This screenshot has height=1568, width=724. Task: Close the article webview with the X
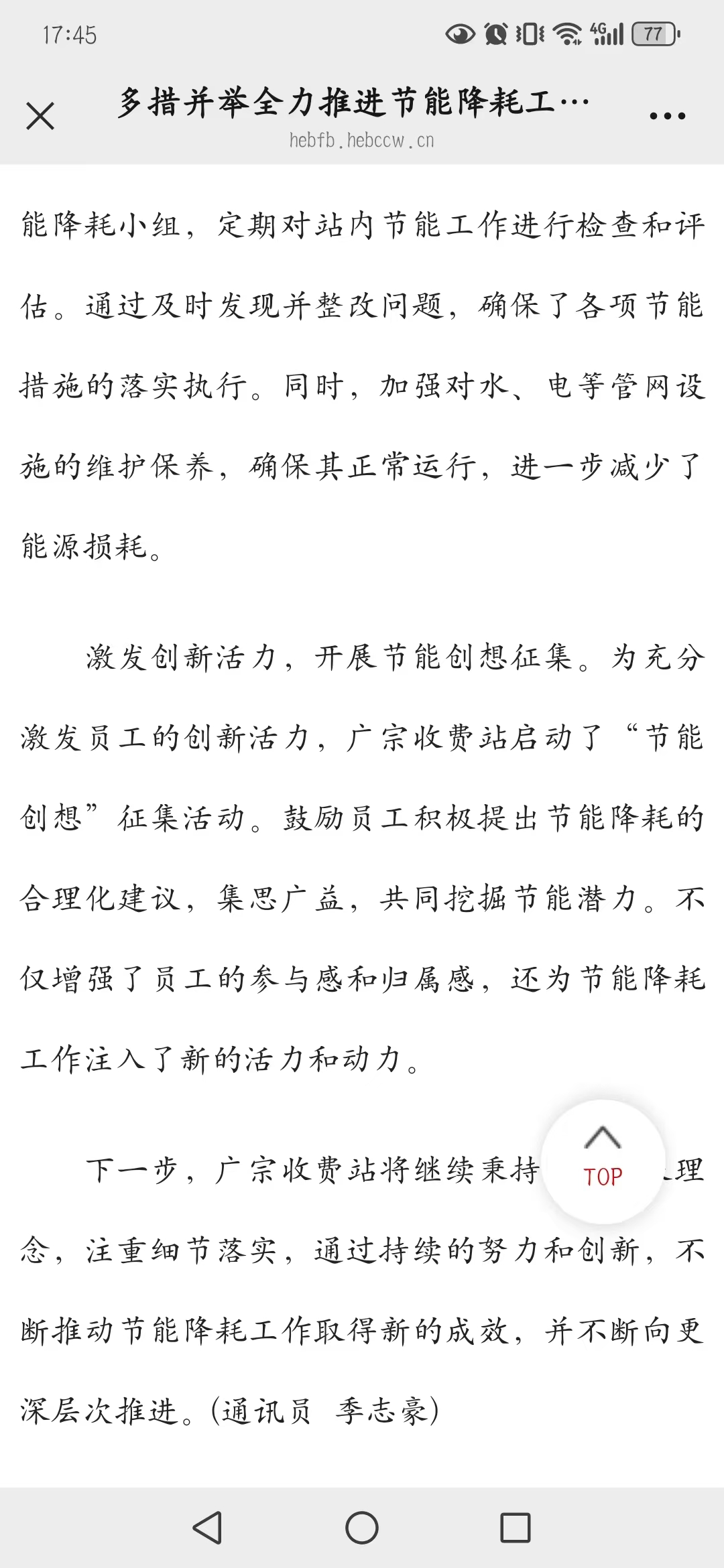pos(40,116)
